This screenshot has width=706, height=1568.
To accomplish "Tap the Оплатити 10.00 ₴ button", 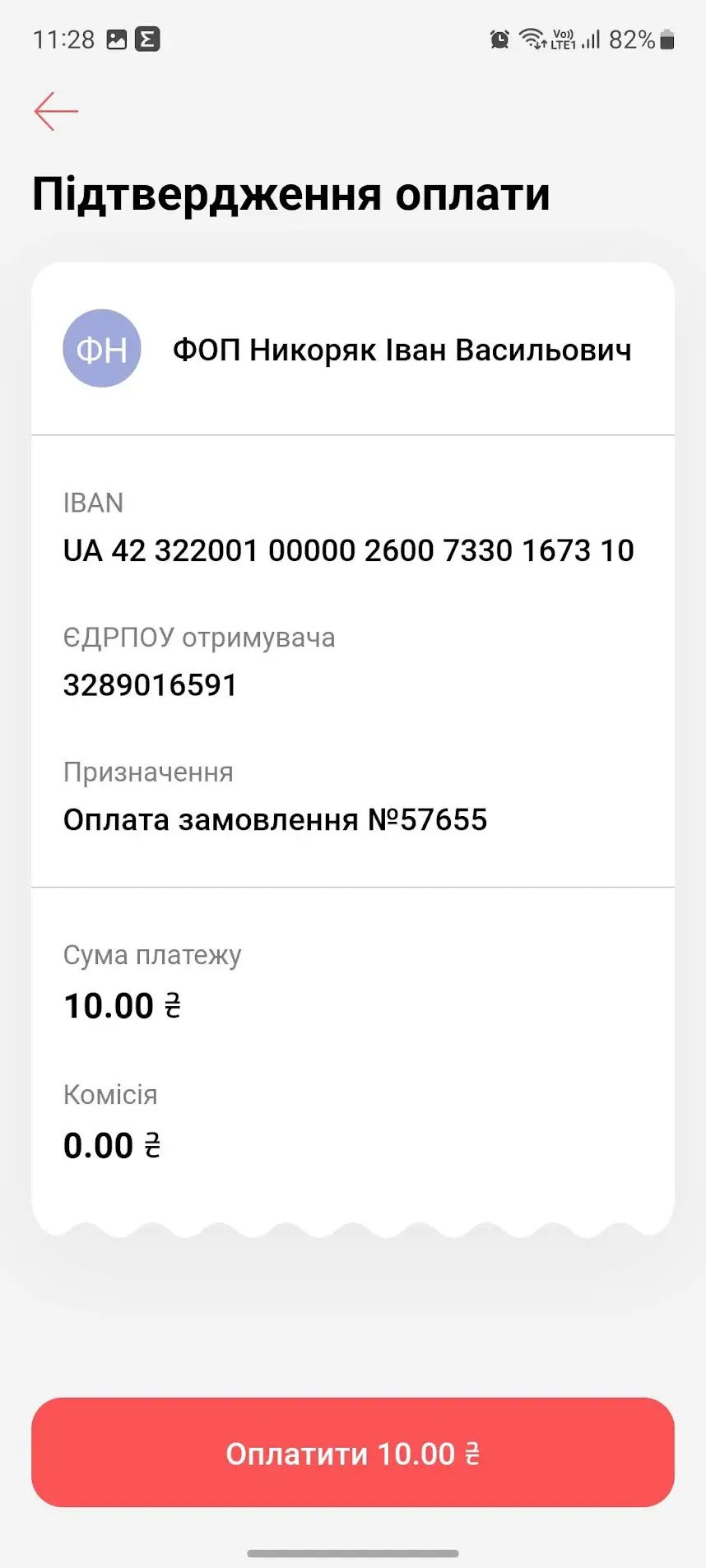I will tap(353, 1453).
